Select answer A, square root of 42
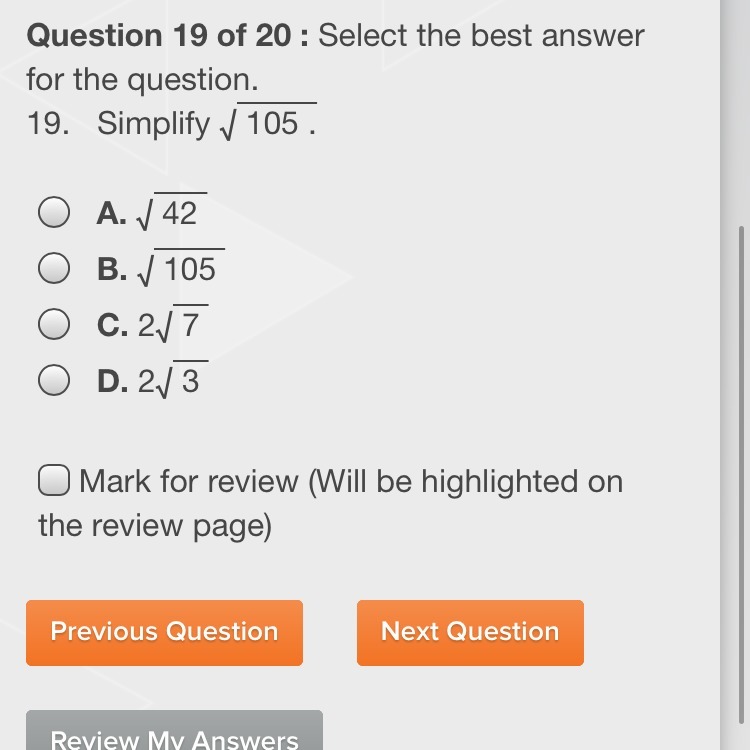Viewport: 750px width, 750px height. 54,212
